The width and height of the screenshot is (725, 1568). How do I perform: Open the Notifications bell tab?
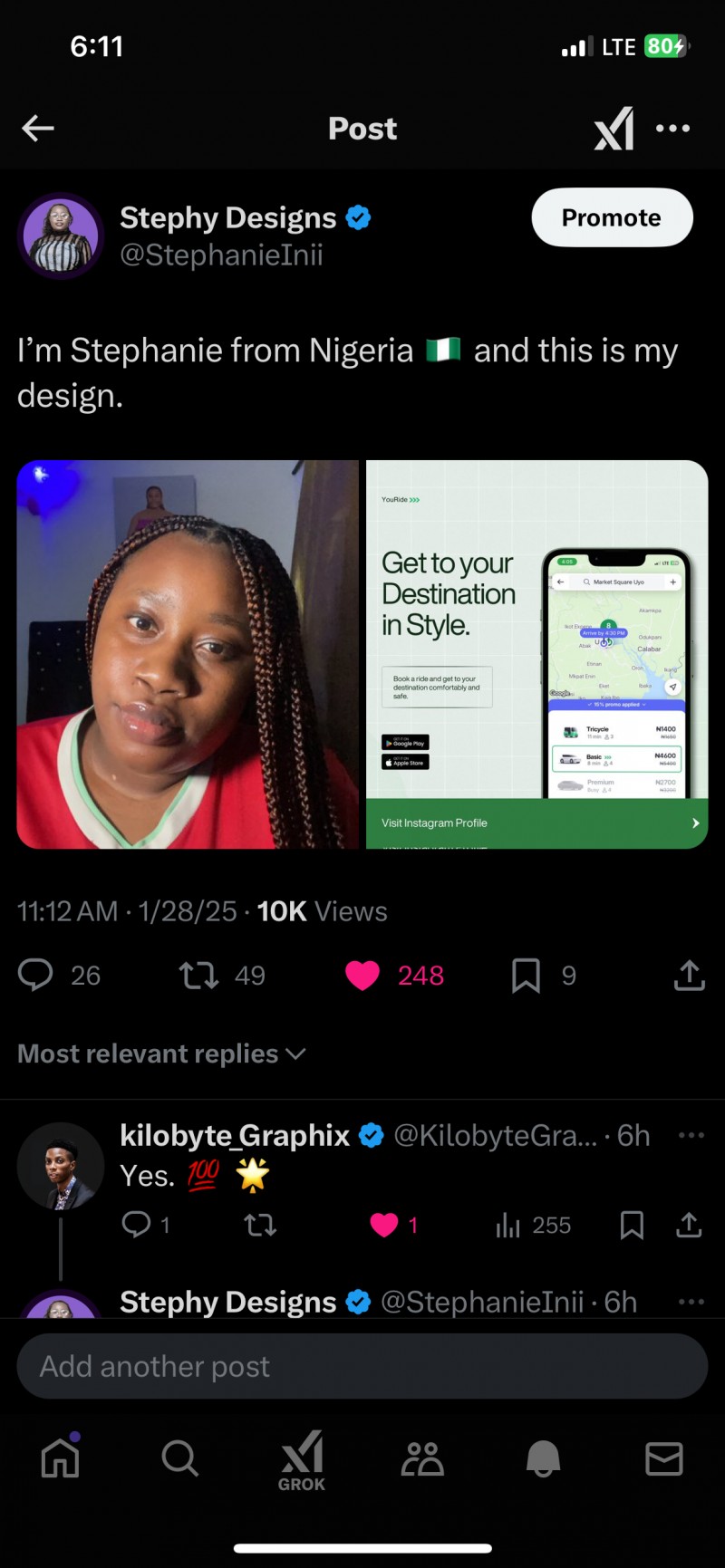tap(543, 1458)
